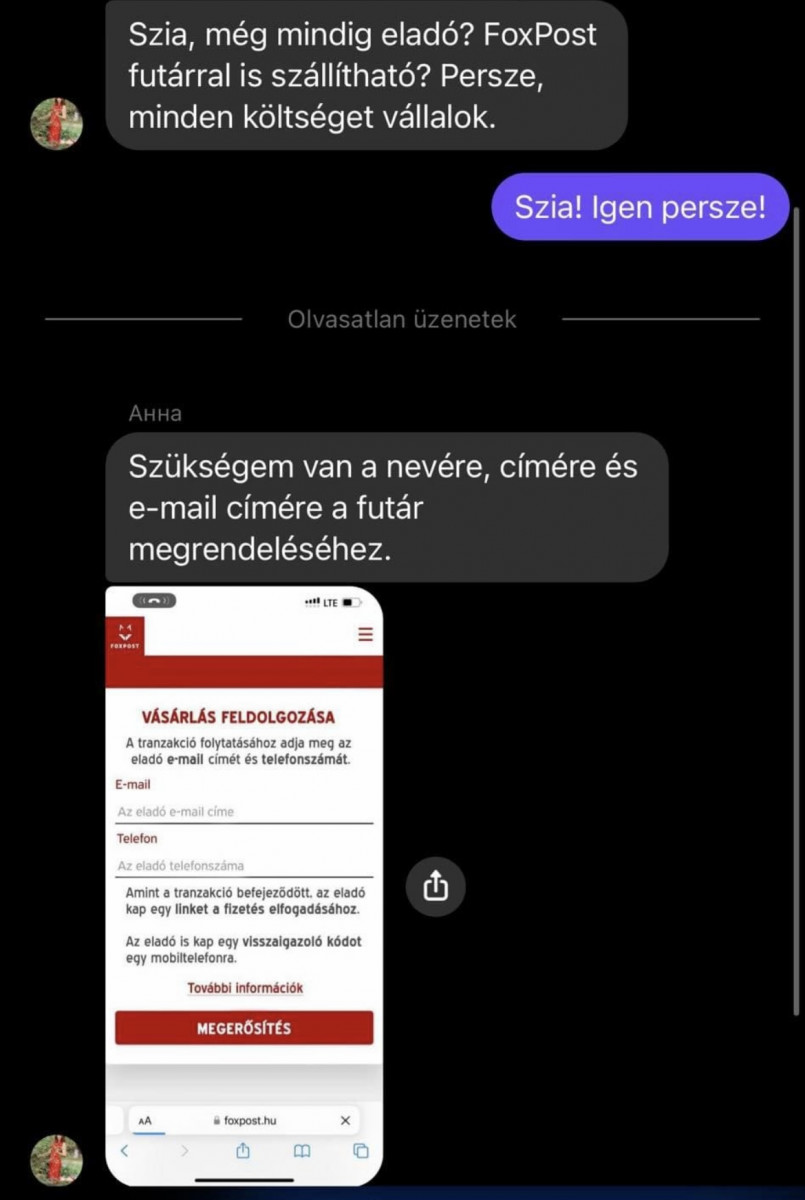Image resolution: width=805 pixels, height=1200 pixels.
Task: Open Анна's profile avatar beside the first message
Action: point(56,124)
